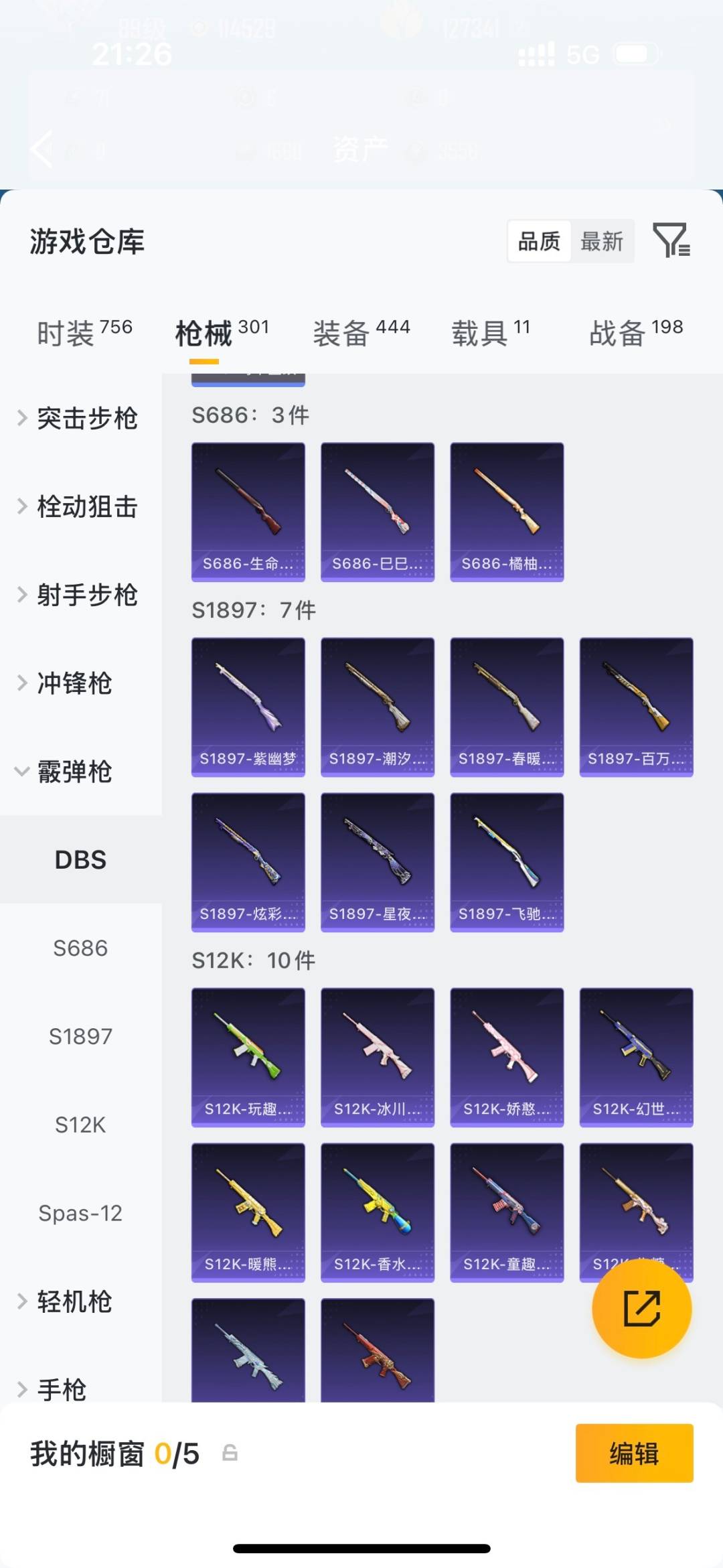
Task: Open the S1897-百万 skin thumbnail
Action: 636,705
